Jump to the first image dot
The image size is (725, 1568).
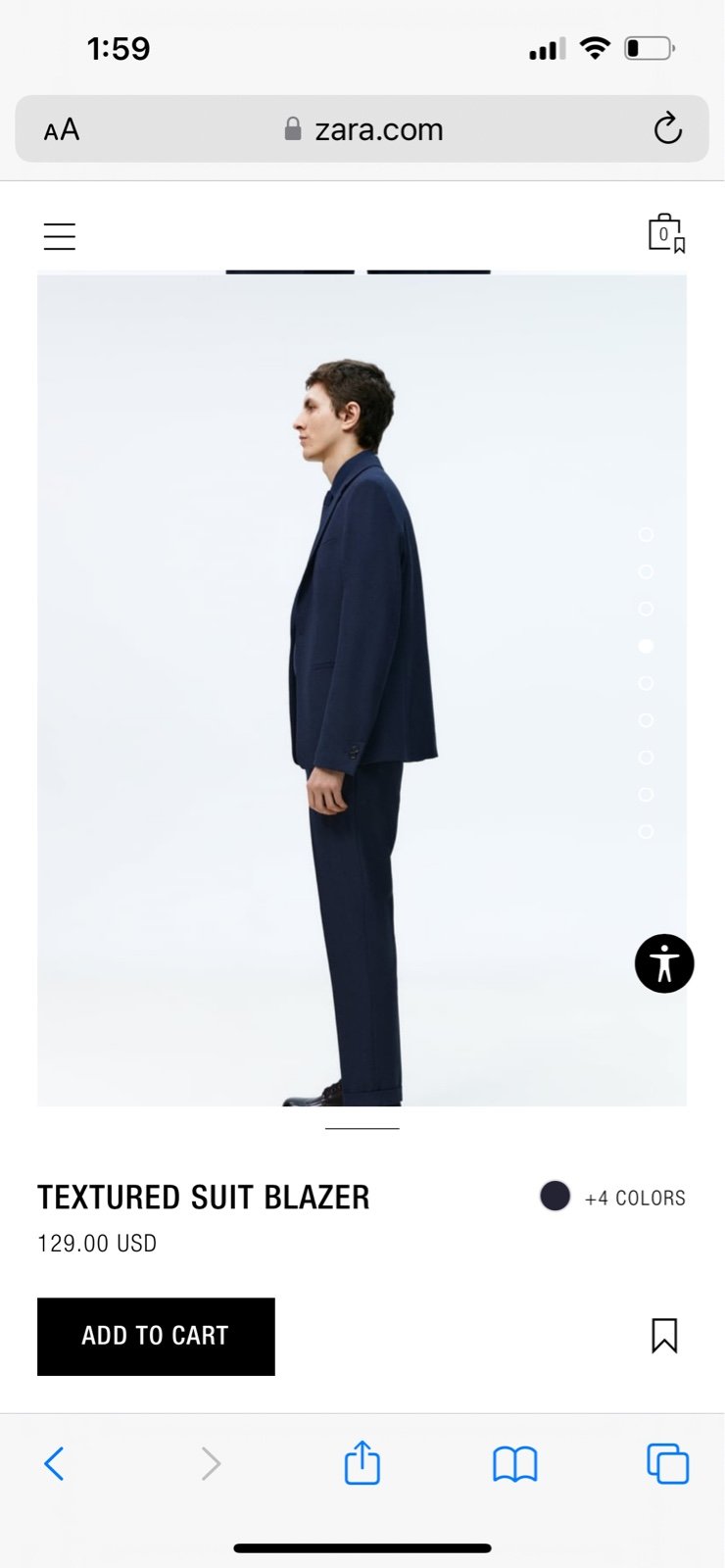click(x=646, y=534)
